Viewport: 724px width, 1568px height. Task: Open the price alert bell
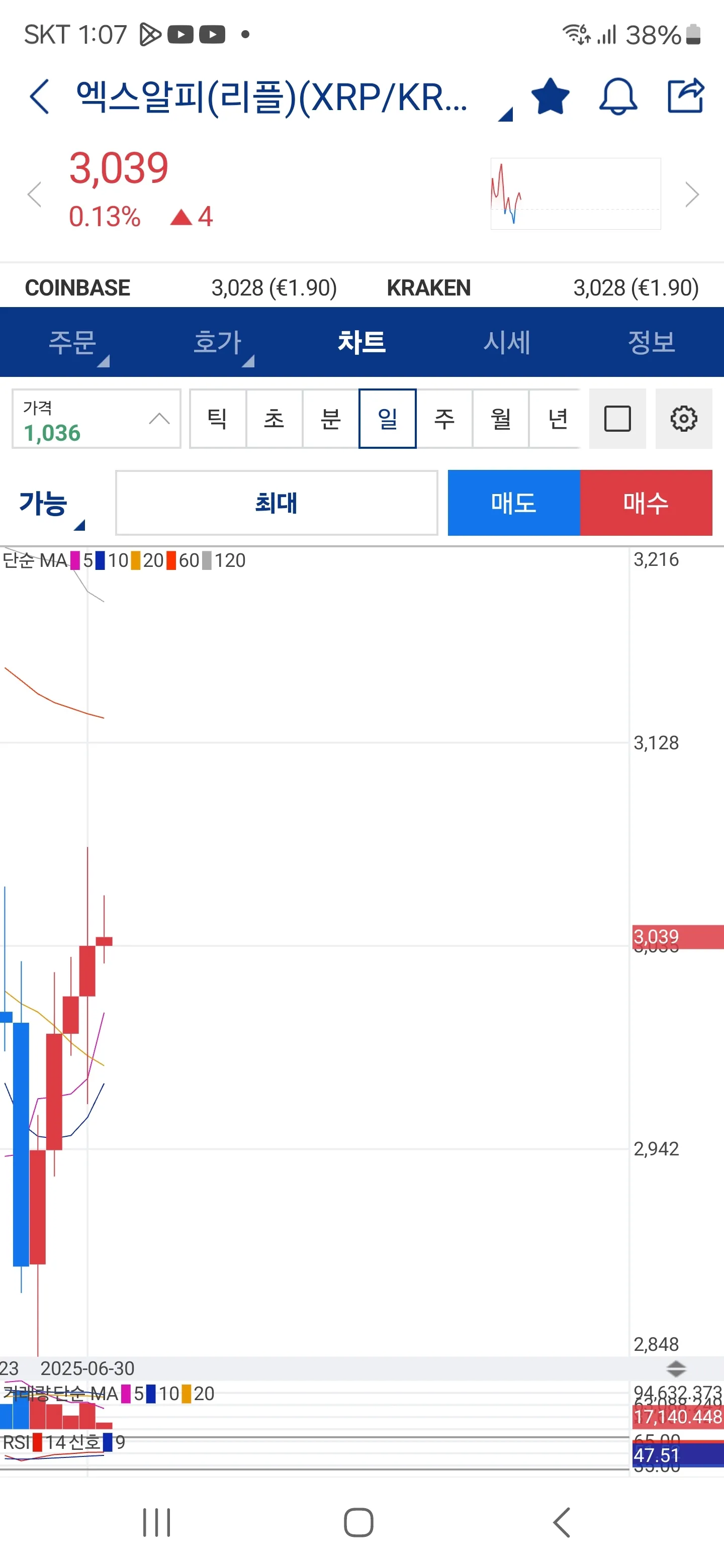(617, 96)
